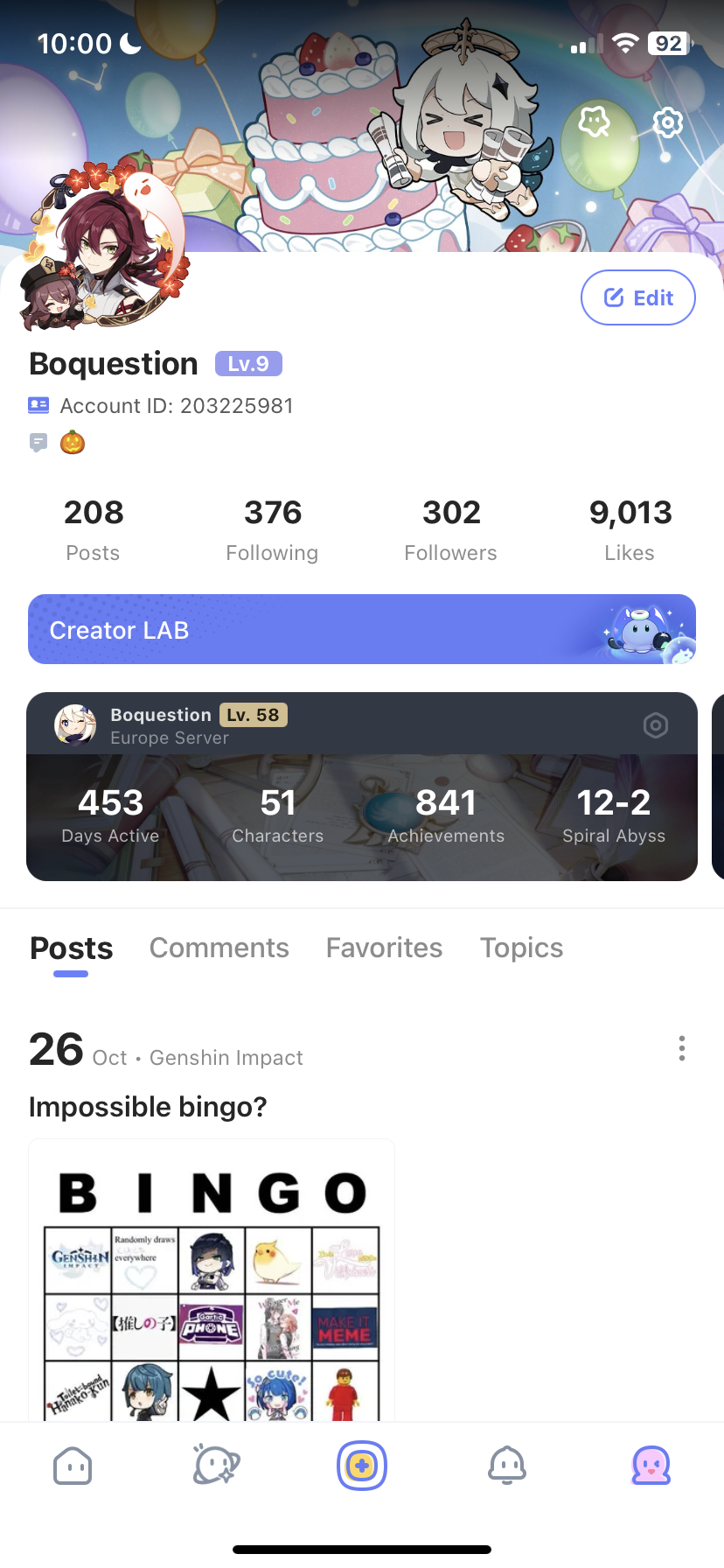Tap the pumpkin badge icon

tap(73, 443)
